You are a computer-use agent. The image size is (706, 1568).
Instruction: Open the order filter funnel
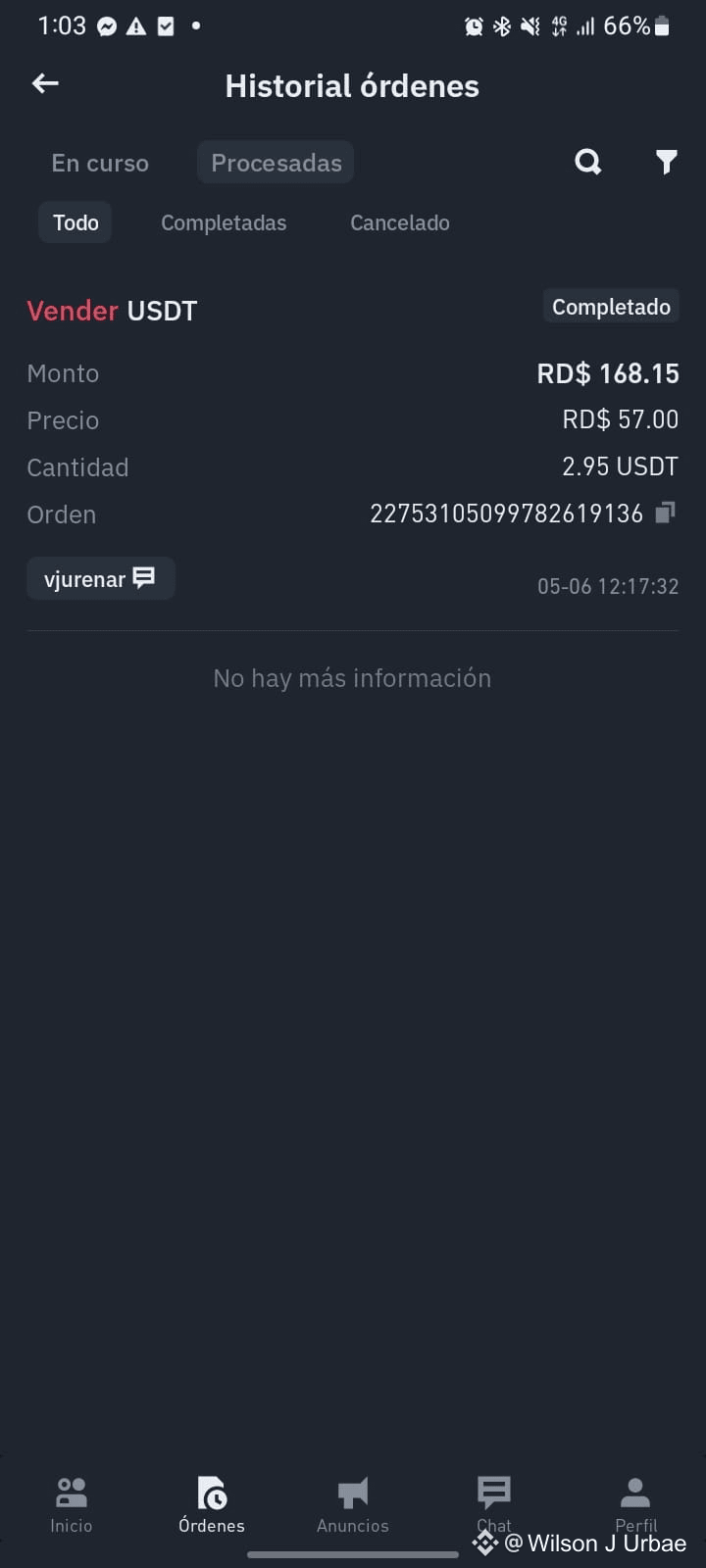tap(667, 162)
